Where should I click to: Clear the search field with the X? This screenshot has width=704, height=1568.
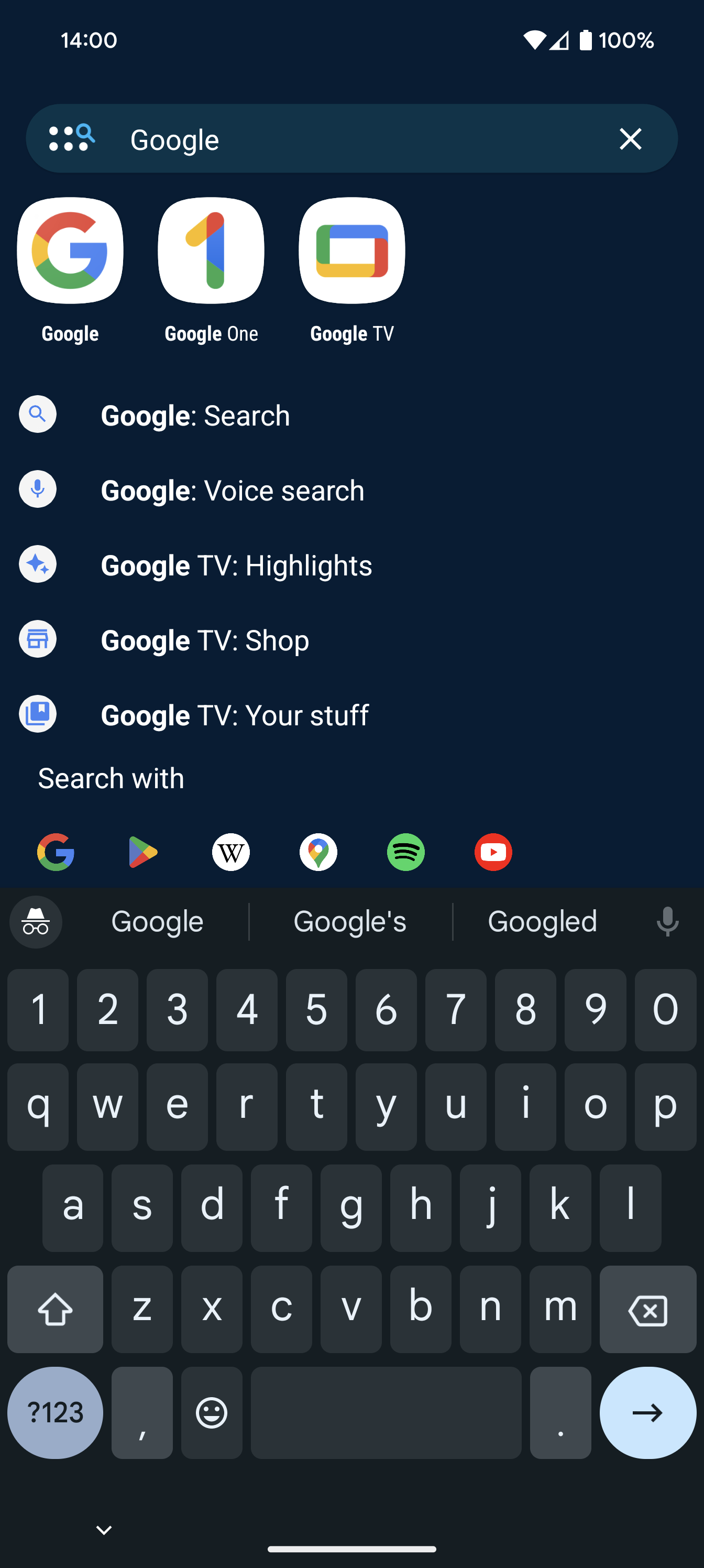pyautogui.click(x=630, y=139)
